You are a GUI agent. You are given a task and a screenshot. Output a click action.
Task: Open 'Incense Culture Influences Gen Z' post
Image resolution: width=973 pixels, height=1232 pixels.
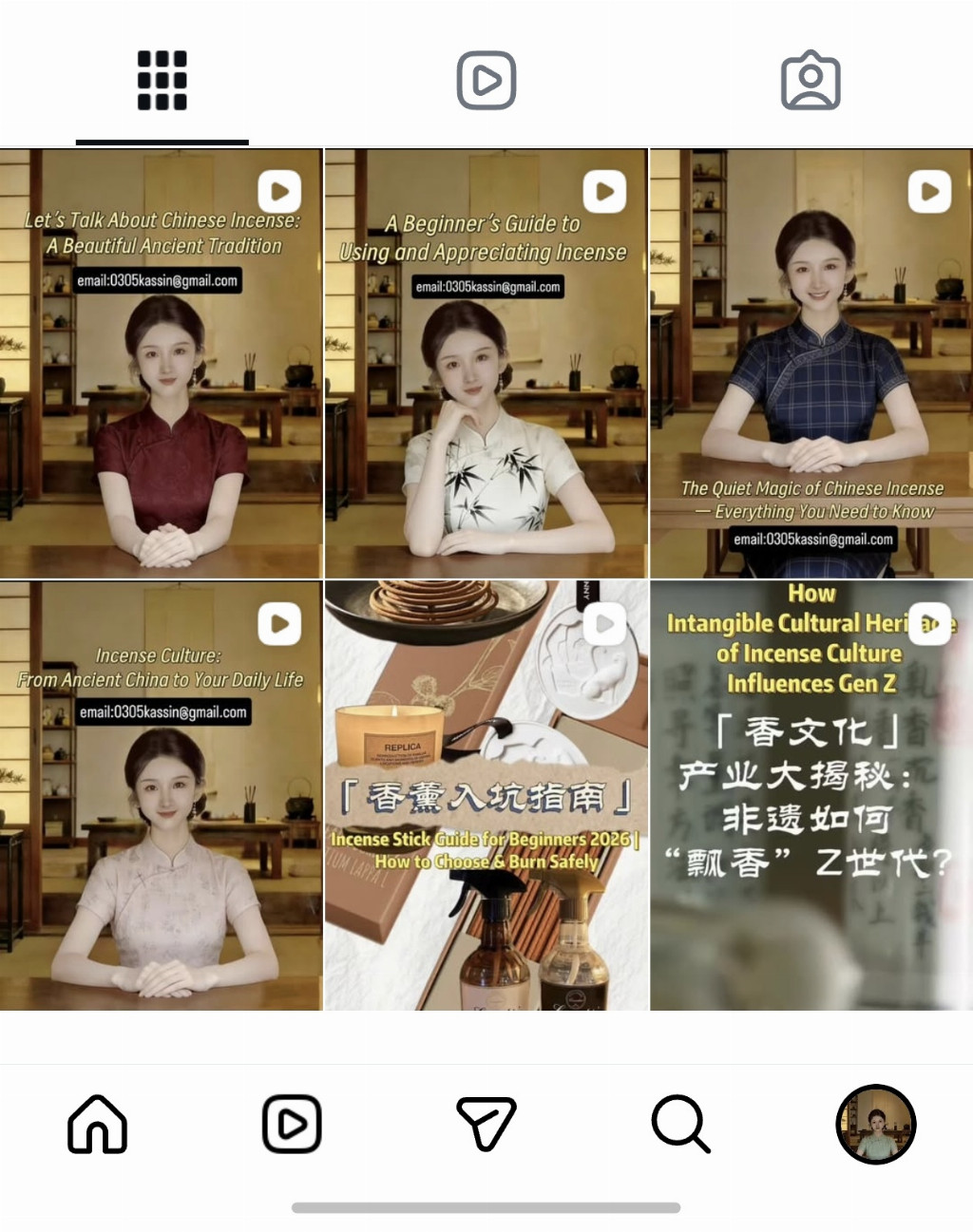coord(811,796)
